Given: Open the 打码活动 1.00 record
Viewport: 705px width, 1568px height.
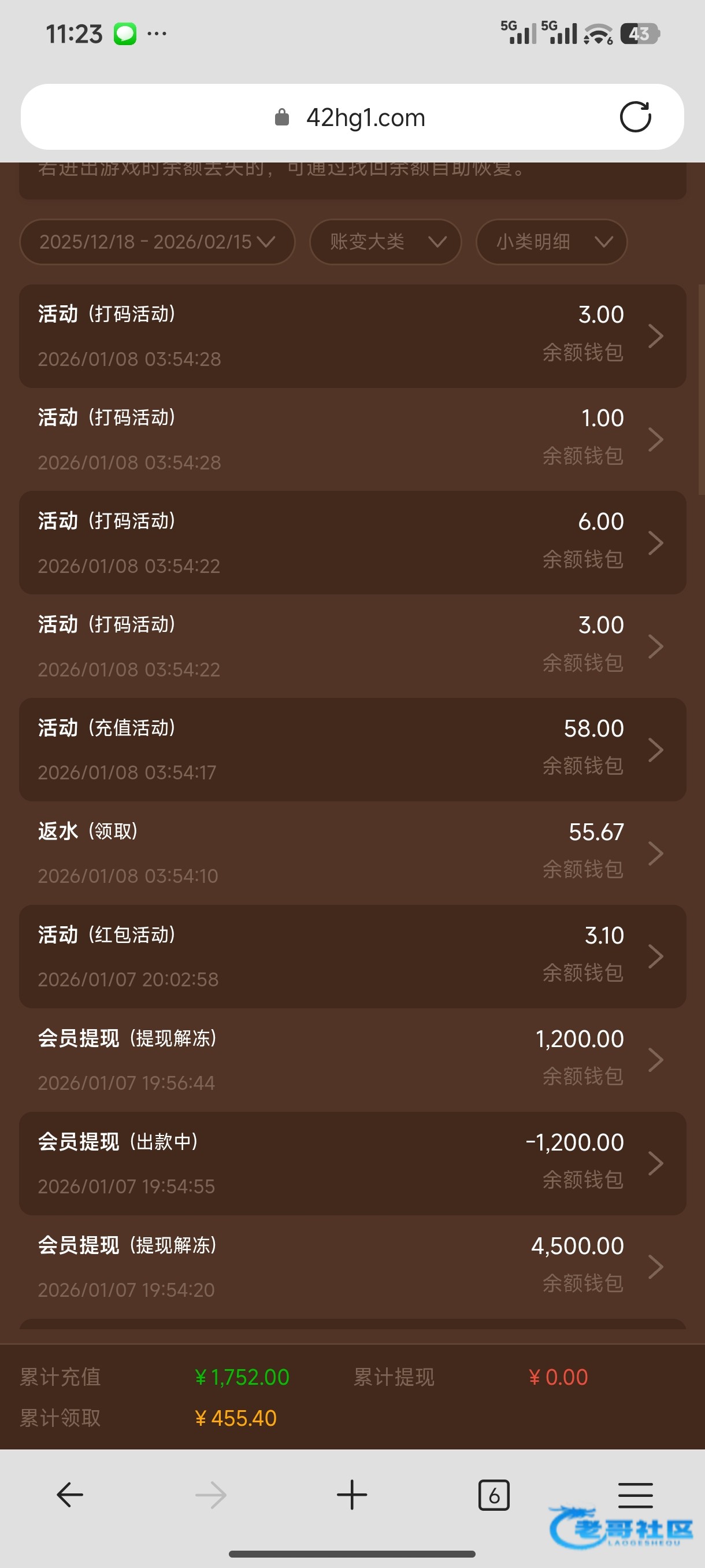Looking at the screenshot, I should pos(352,439).
